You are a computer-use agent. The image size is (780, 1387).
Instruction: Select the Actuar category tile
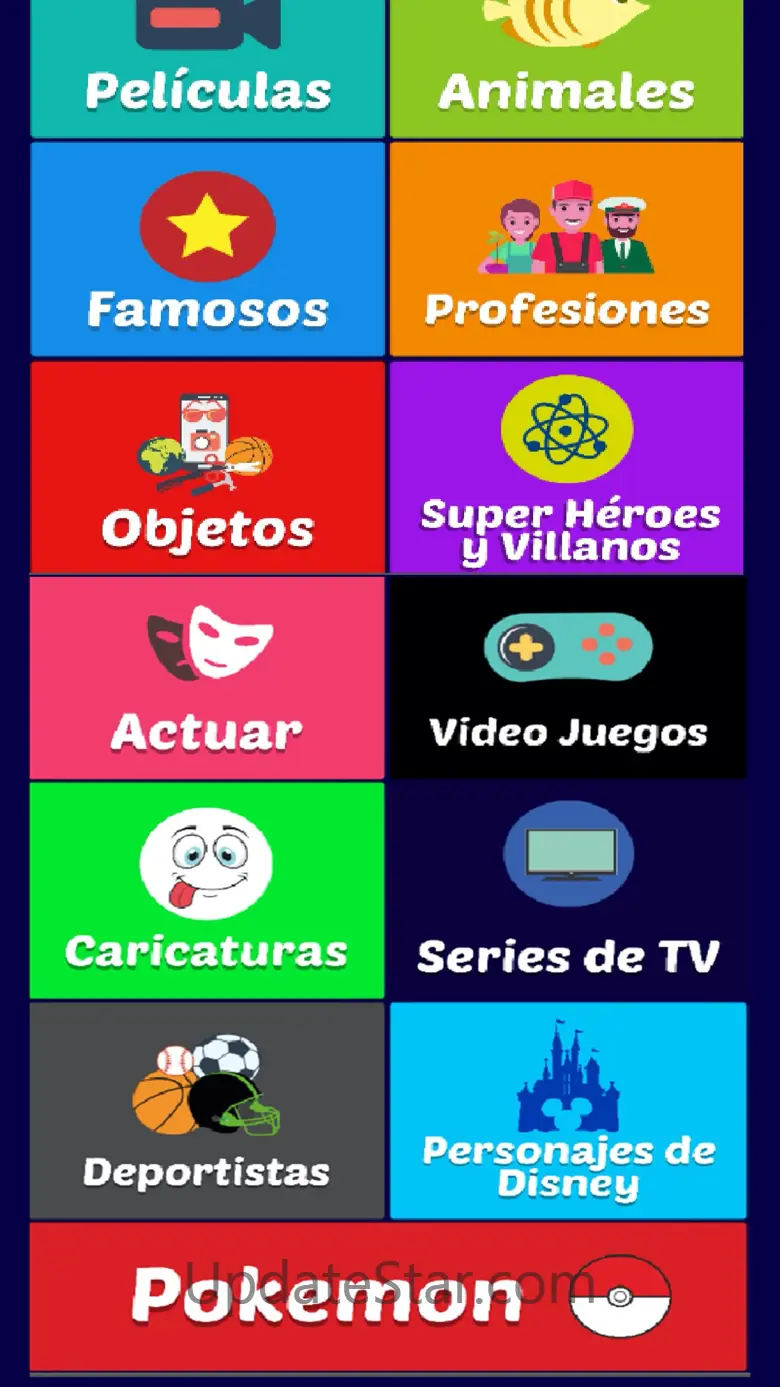pyautogui.click(x=207, y=677)
